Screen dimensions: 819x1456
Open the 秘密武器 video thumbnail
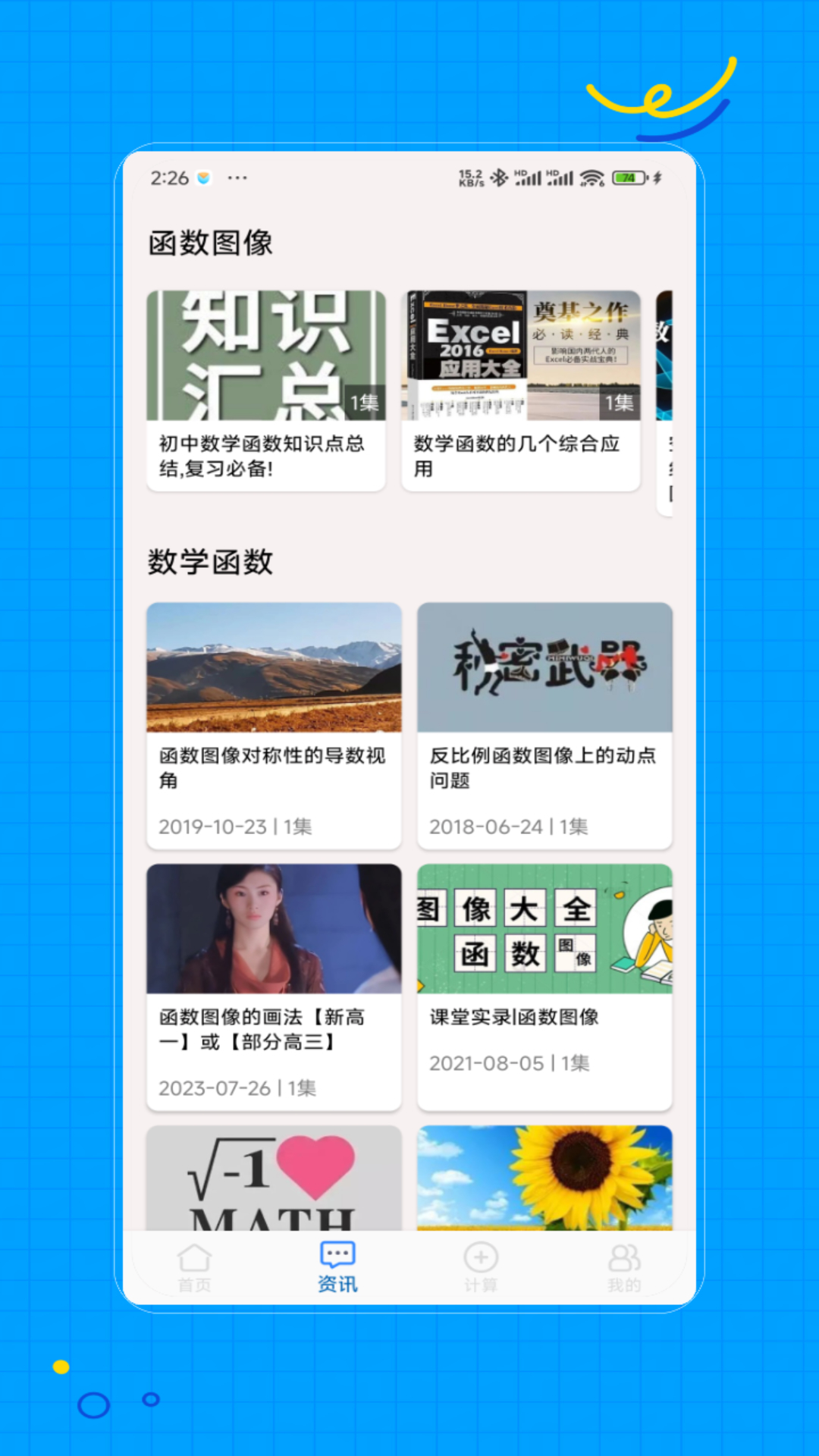(544, 667)
